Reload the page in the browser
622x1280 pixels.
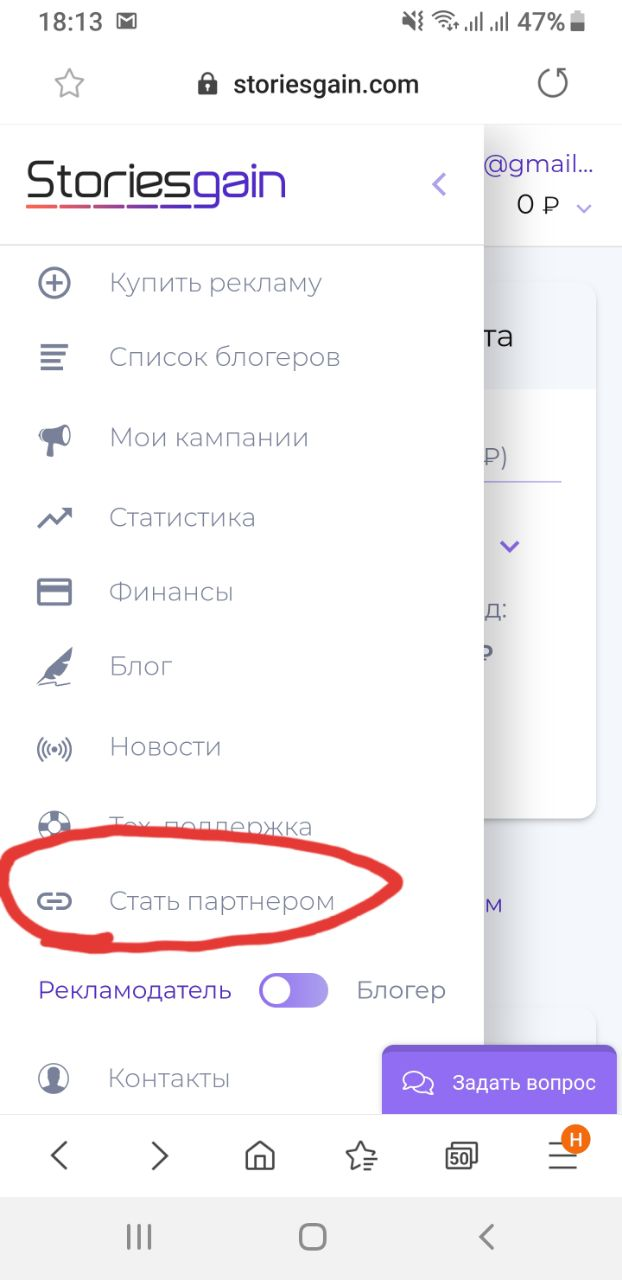tap(552, 83)
